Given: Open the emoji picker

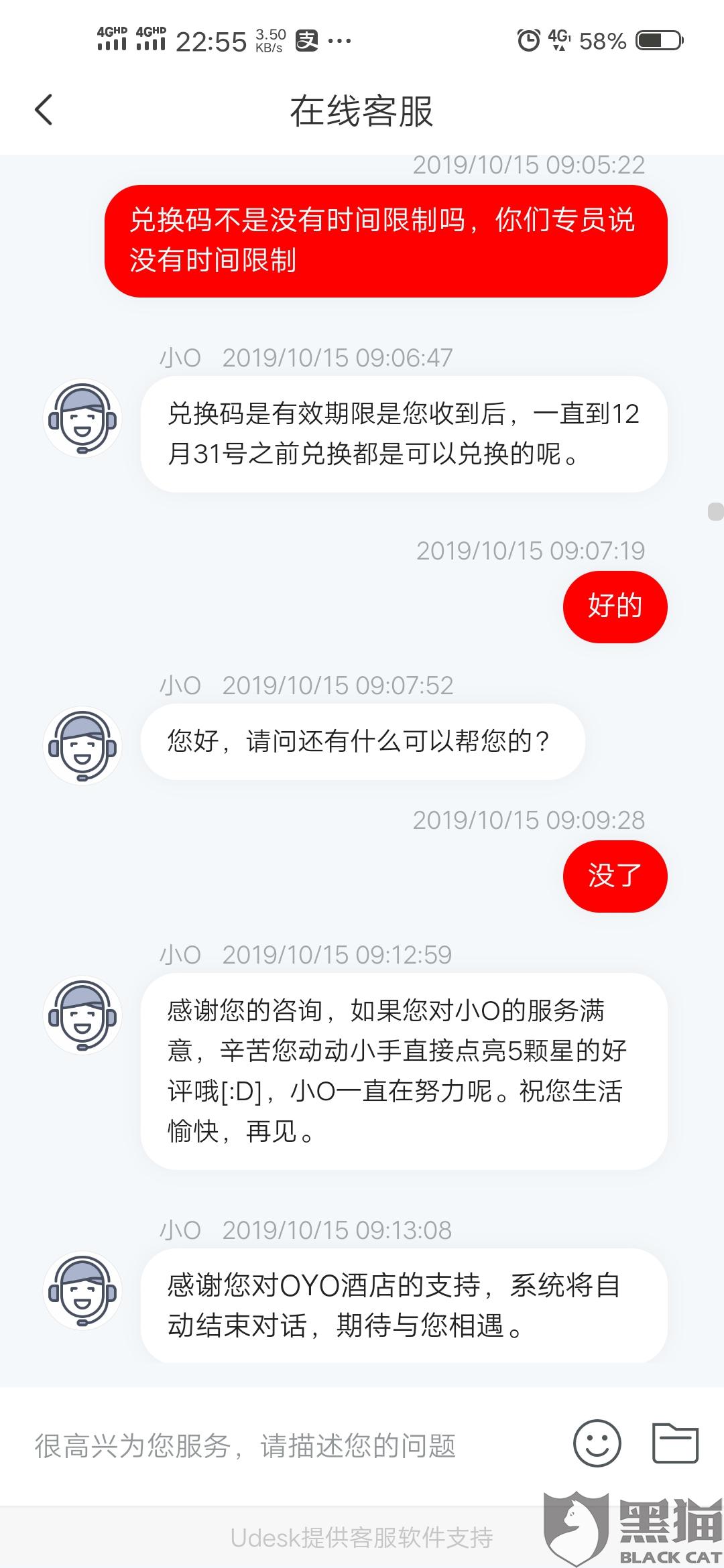Looking at the screenshot, I should point(597,1443).
